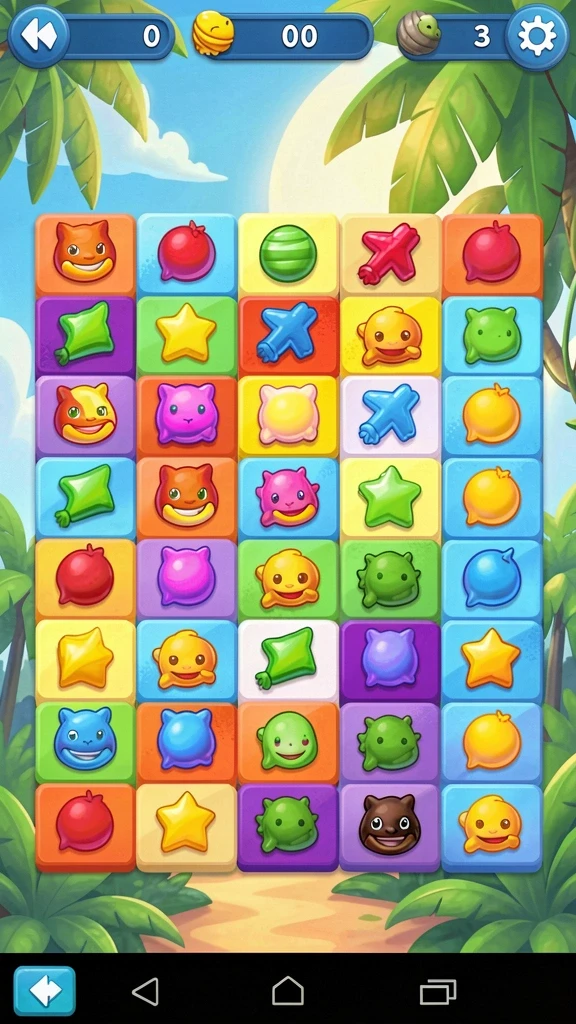Screen dimensions: 576x1024
Task: Tap the brown bear face tile
Action: [x=390, y=827]
